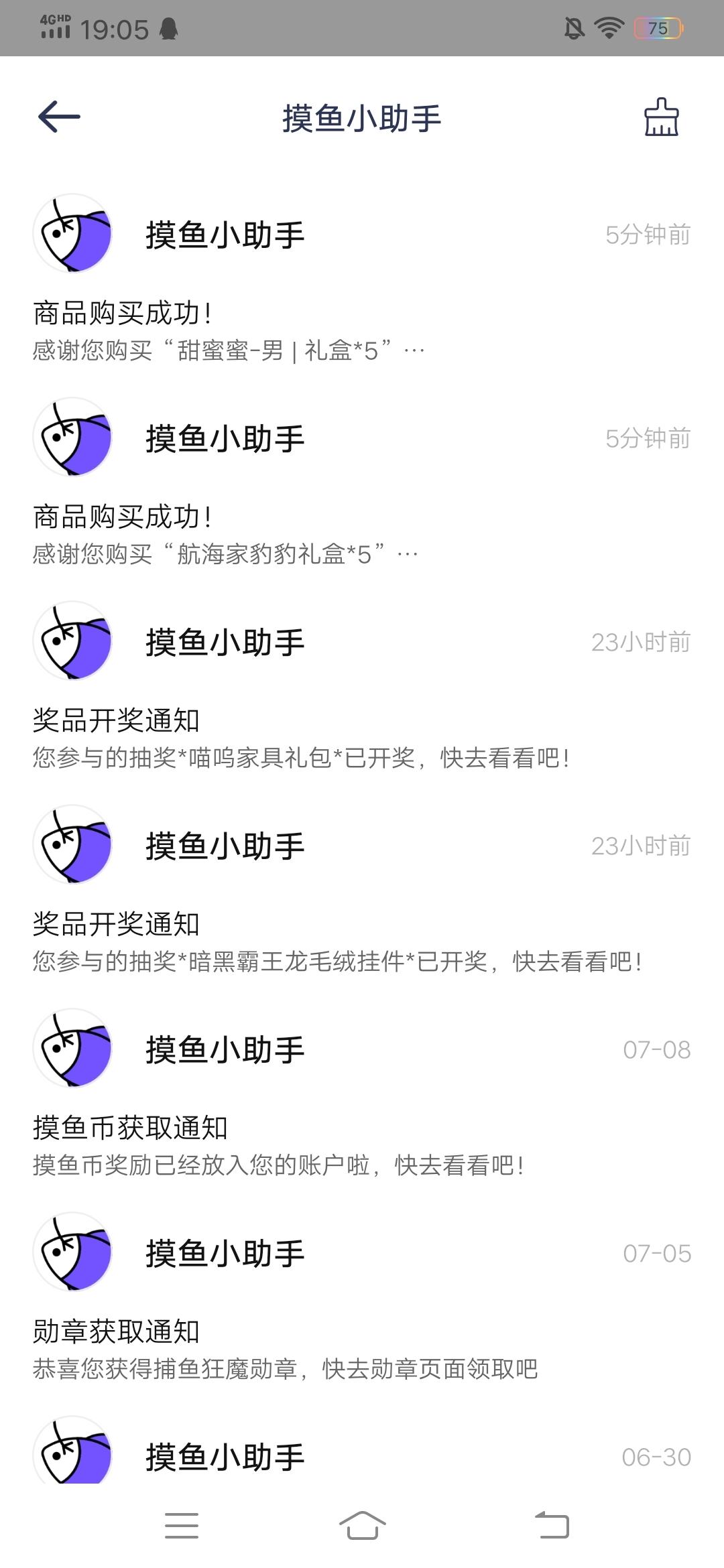Open the 航海家豹豹礼盒 purchase success message

[x=362, y=484]
